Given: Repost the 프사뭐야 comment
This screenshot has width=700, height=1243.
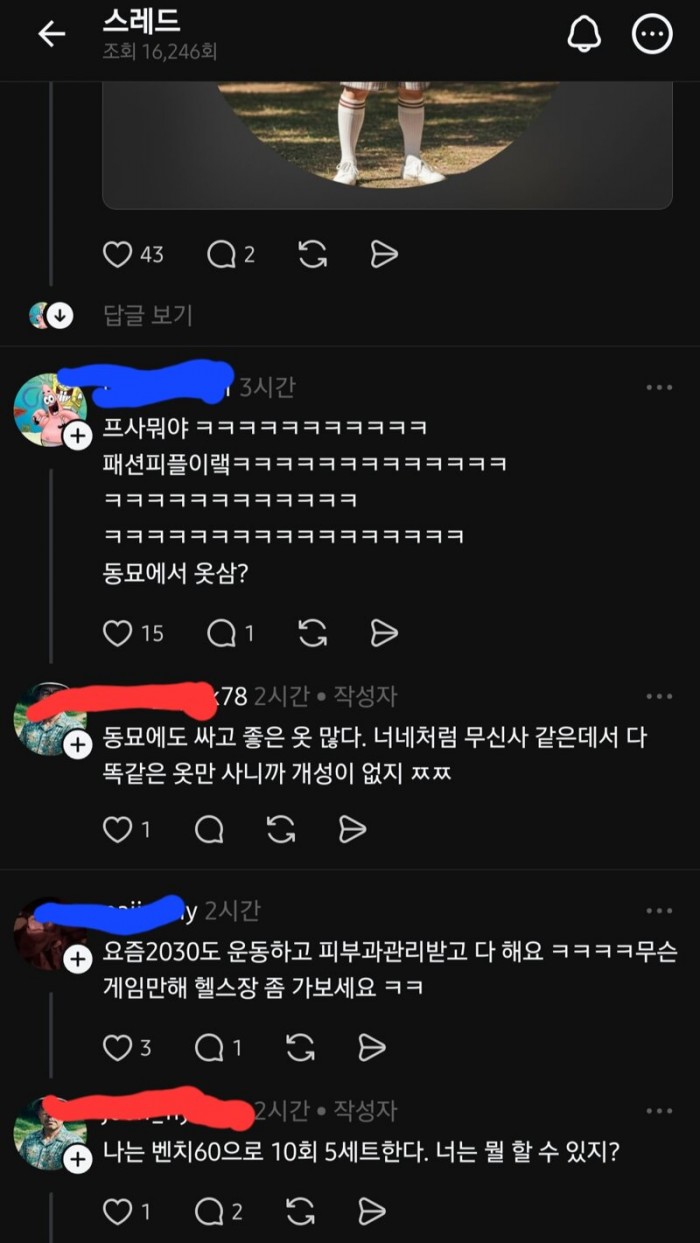Looking at the screenshot, I should (313, 632).
